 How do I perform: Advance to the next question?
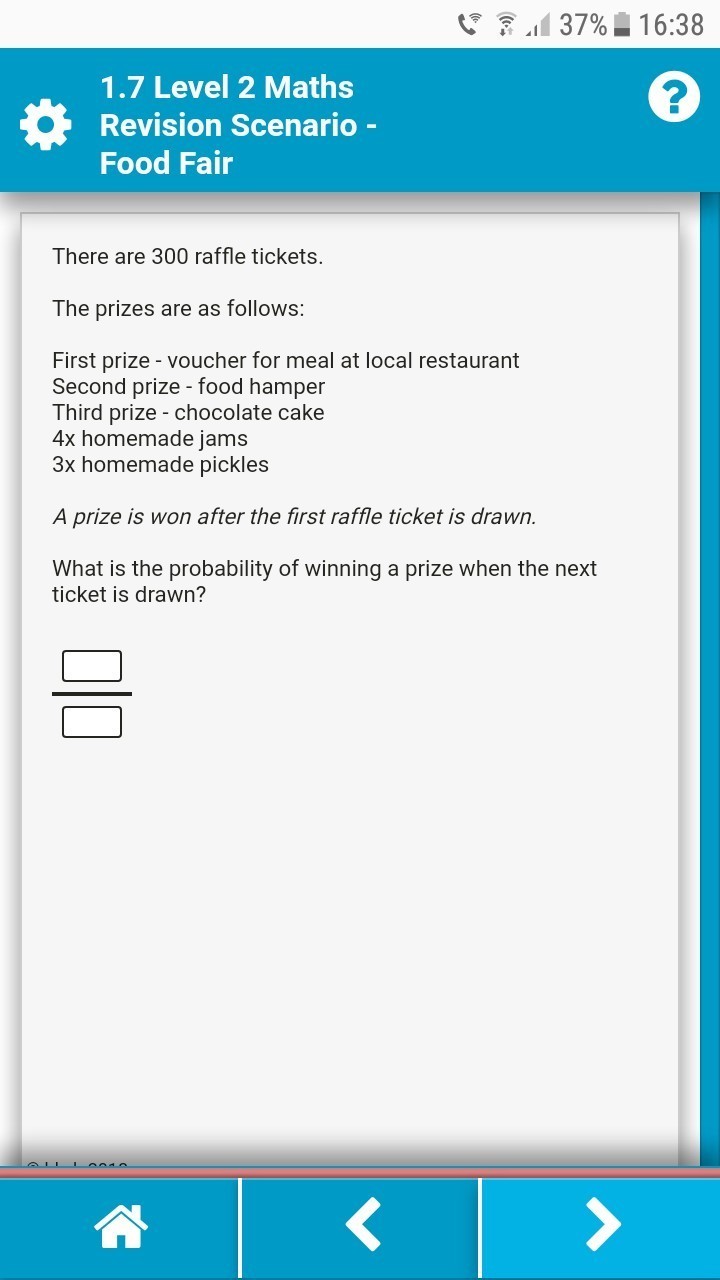(601, 1226)
